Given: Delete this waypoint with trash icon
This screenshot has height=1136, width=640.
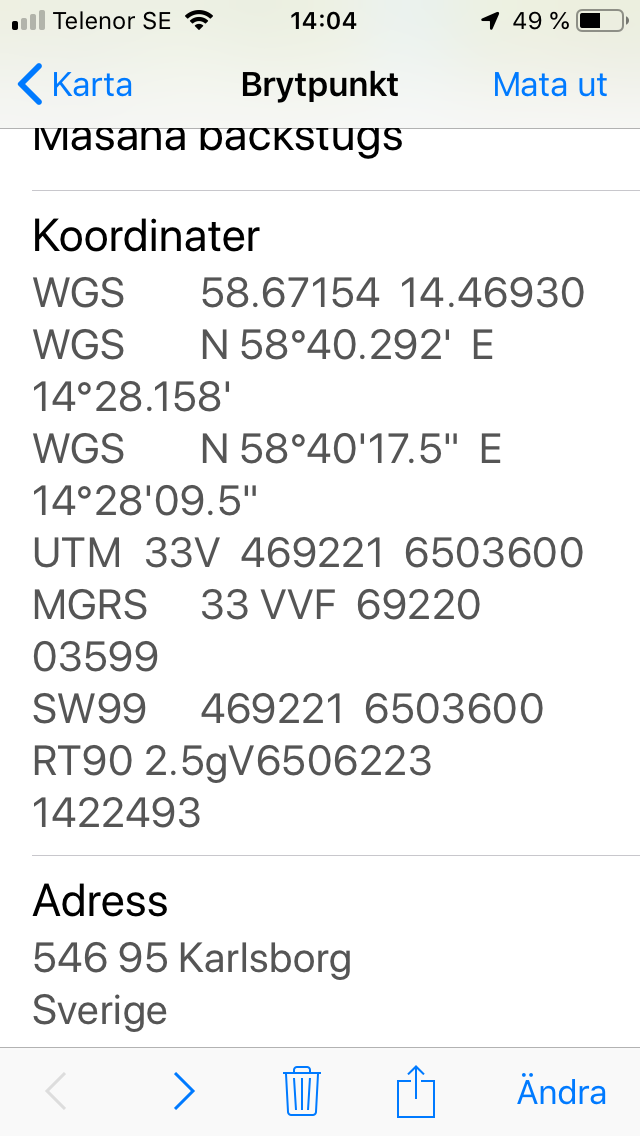Looking at the screenshot, I should [302, 1091].
